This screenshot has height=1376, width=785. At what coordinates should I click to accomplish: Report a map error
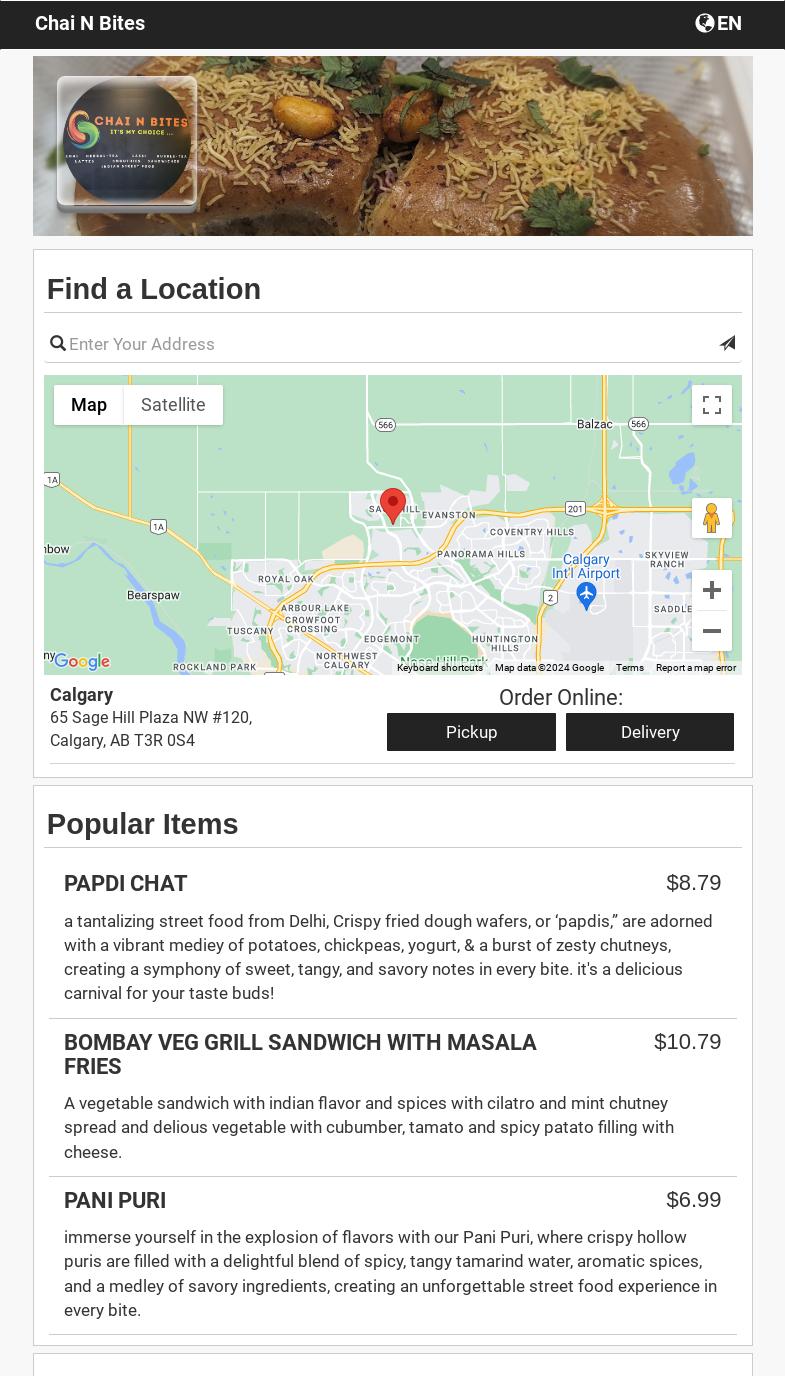[696, 668]
